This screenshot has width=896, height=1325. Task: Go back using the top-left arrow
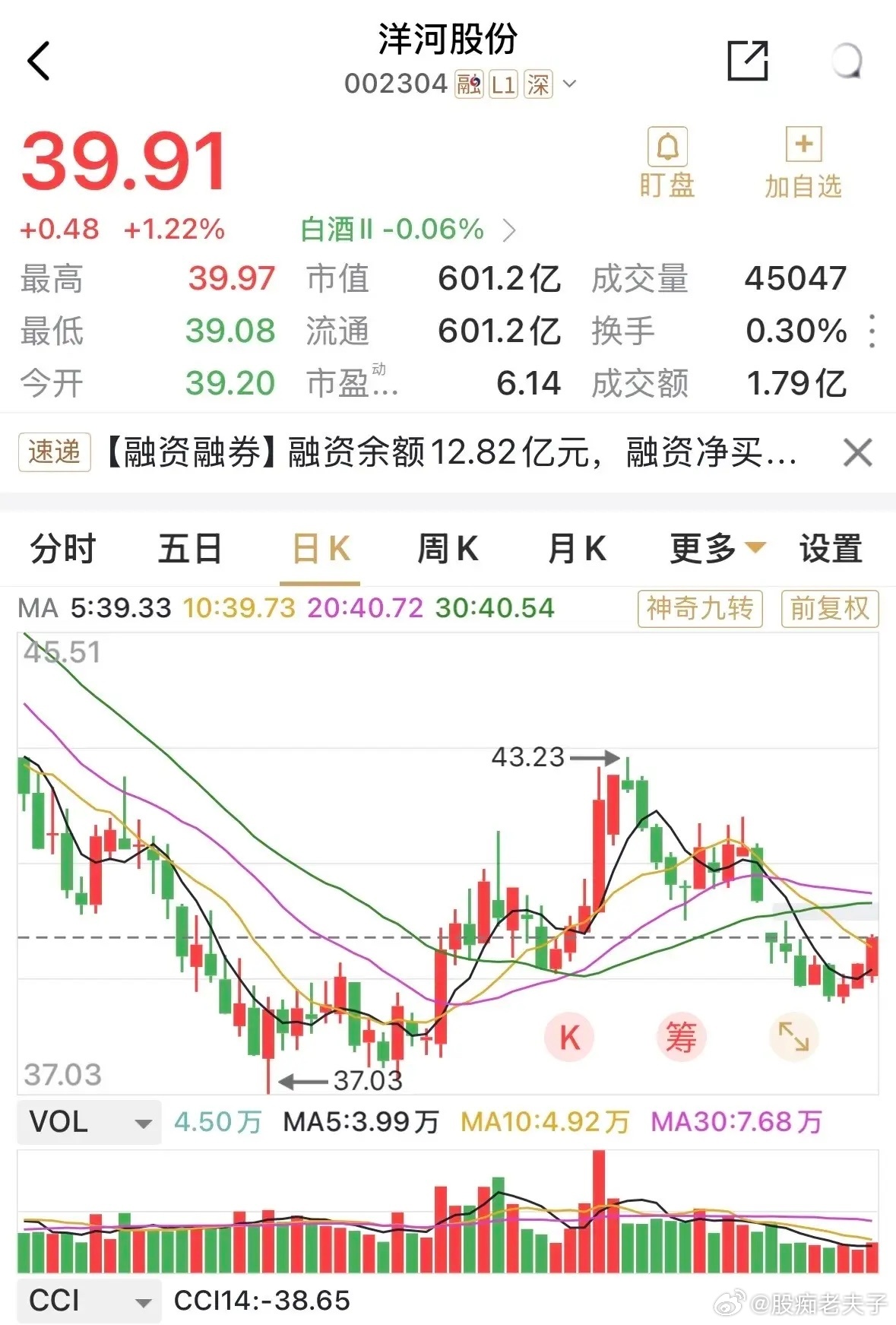tap(39, 61)
